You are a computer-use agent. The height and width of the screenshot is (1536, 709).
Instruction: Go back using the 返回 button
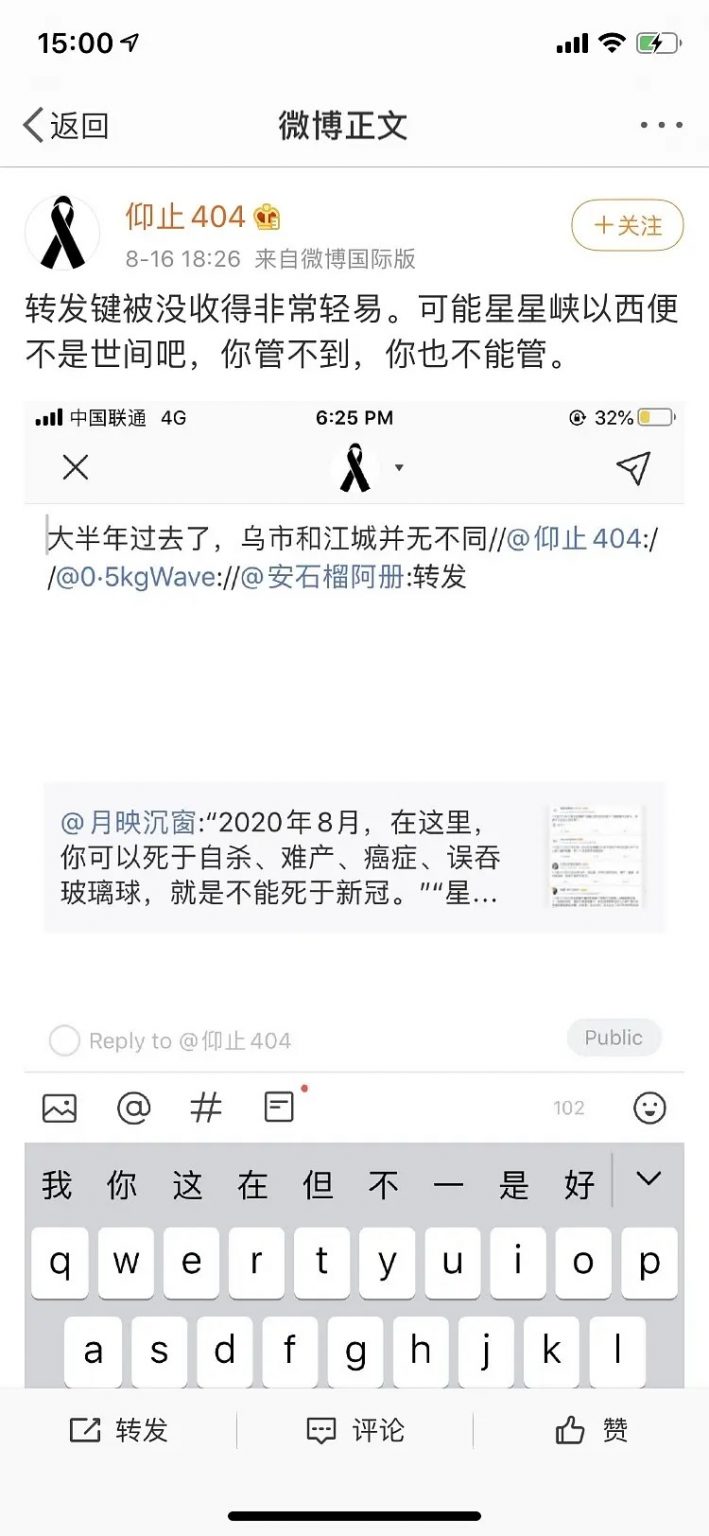point(66,126)
